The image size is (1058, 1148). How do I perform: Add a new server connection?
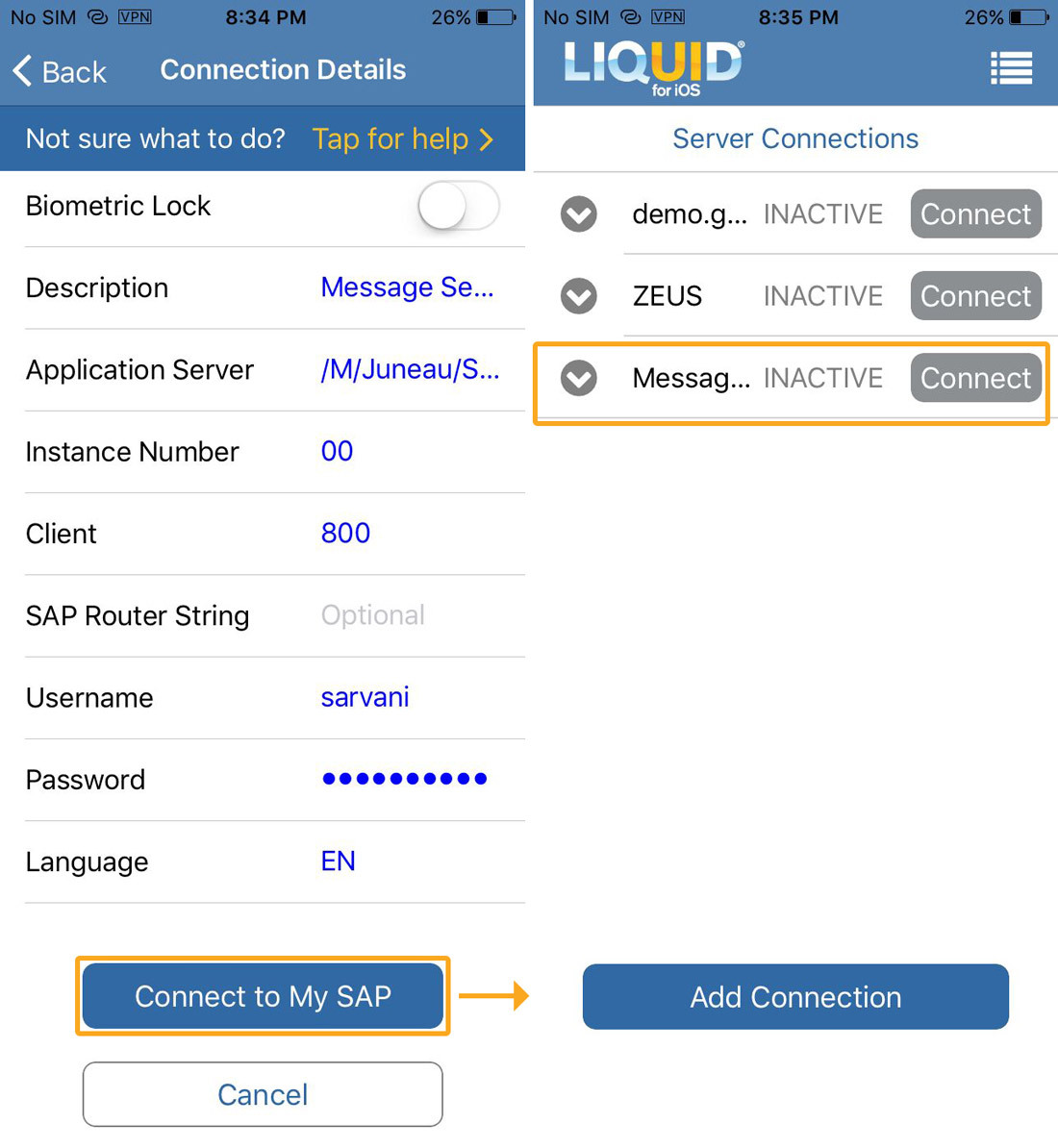795,997
